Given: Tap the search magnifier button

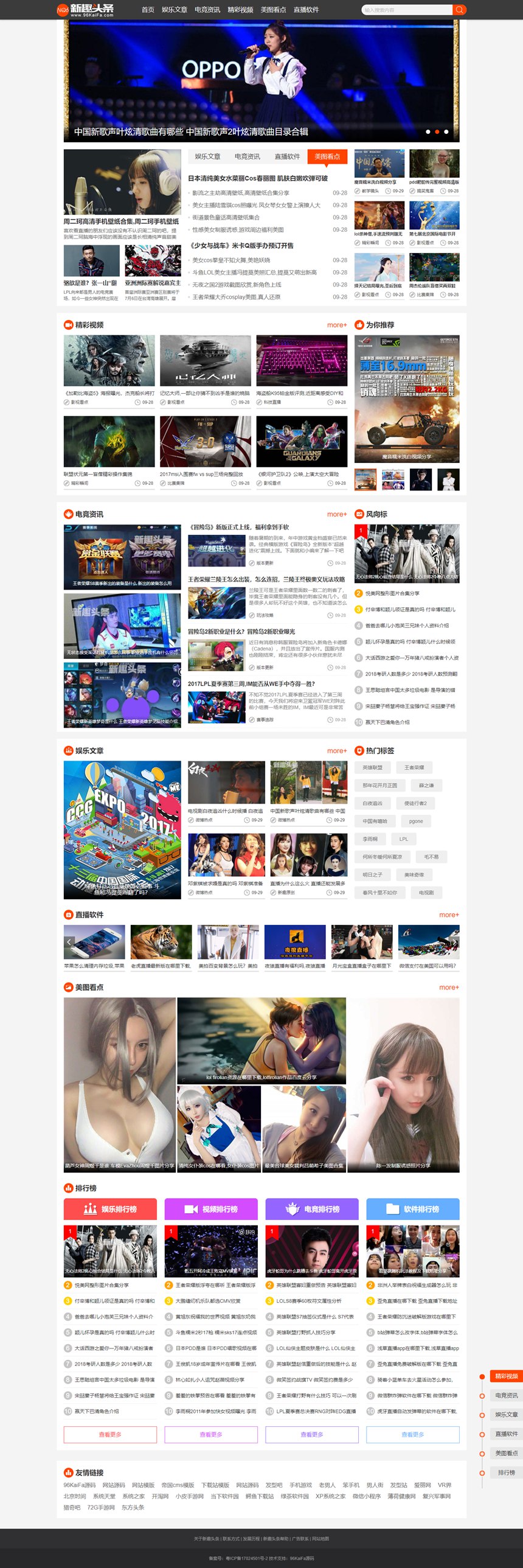Looking at the screenshot, I should point(459,10).
